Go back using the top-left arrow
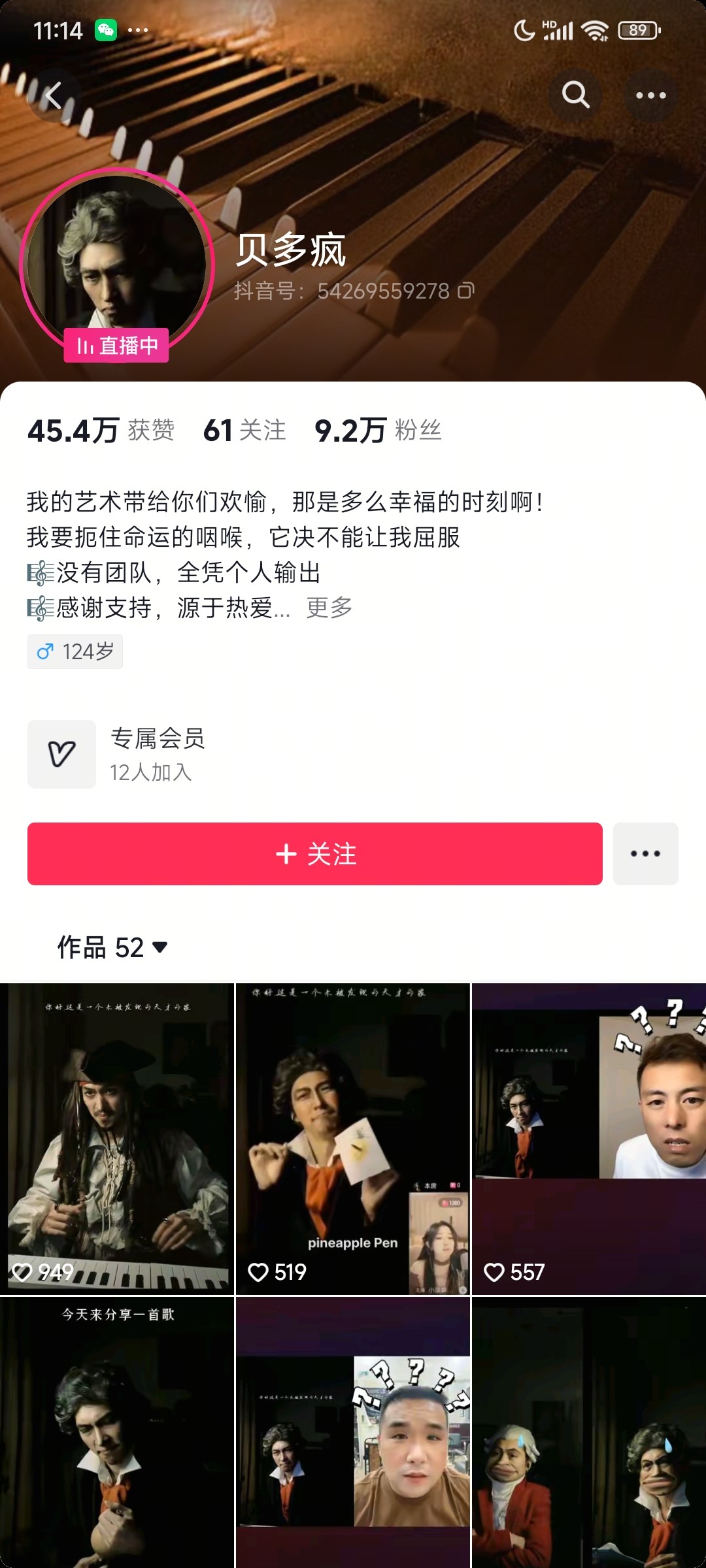 click(x=54, y=95)
